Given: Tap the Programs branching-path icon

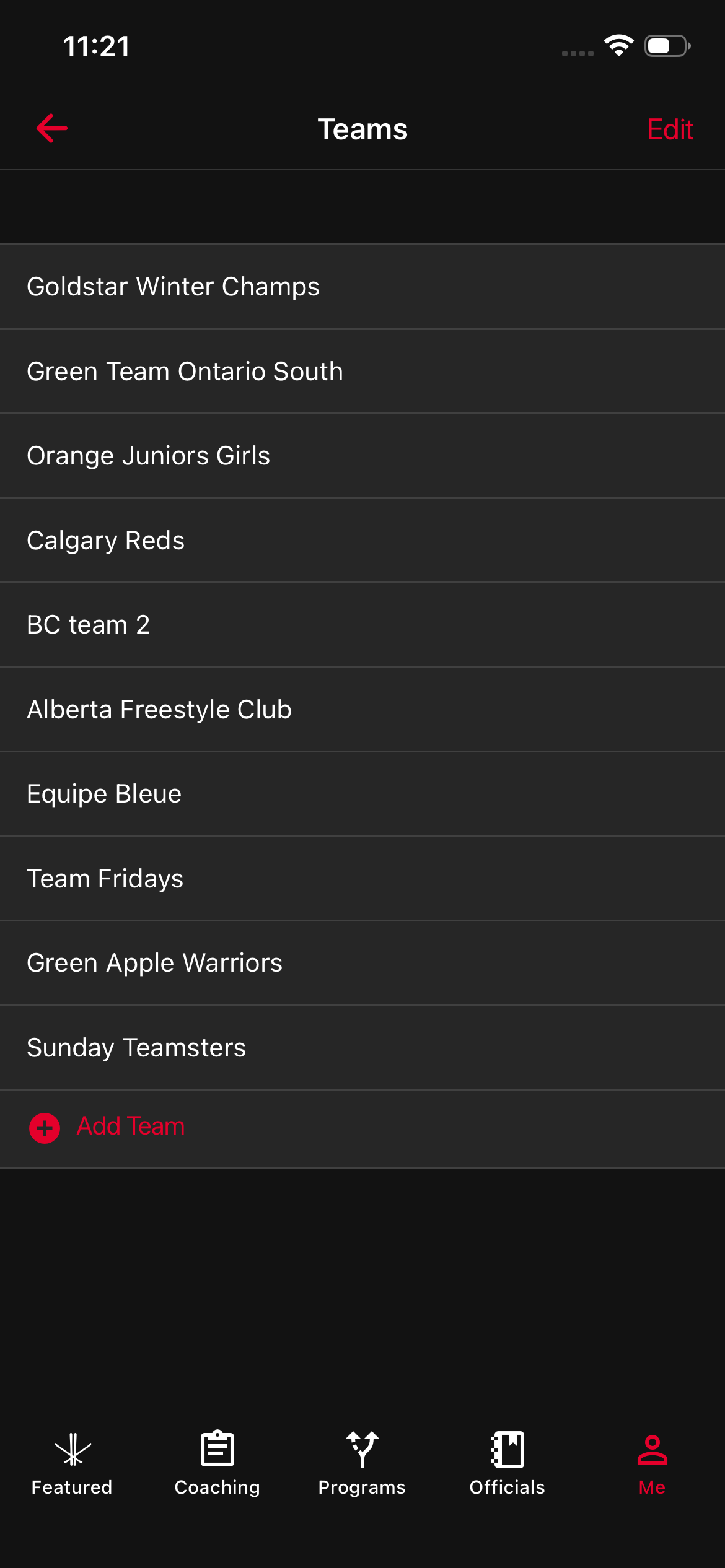Looking at the screenshot, I should (362, 1449).
